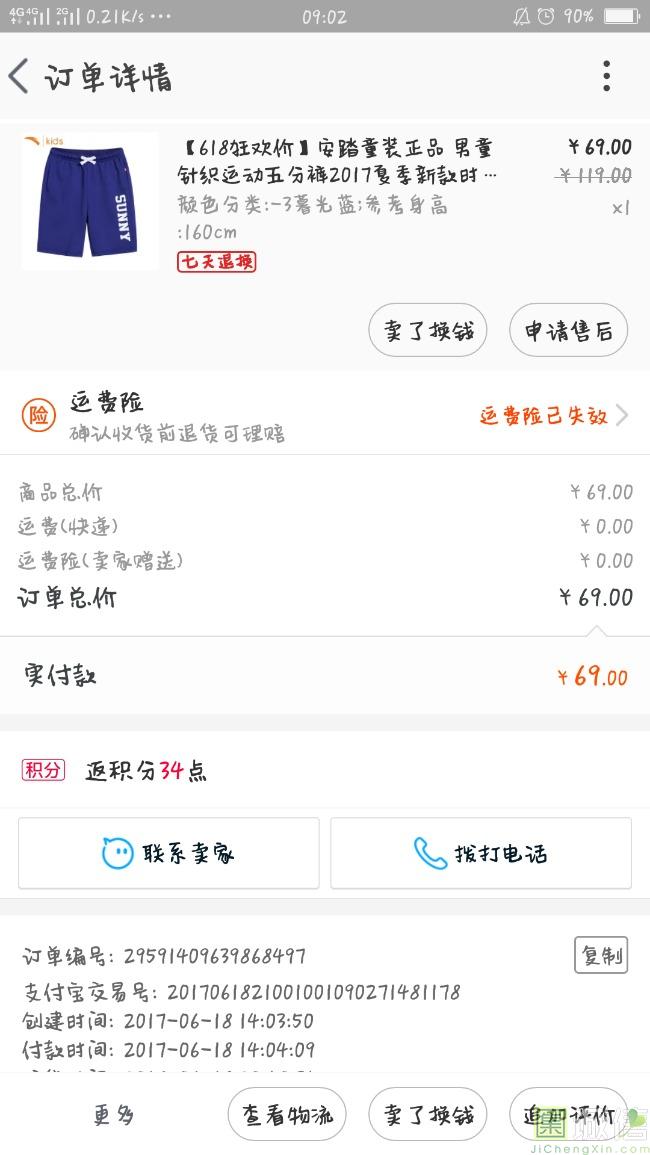
Task: Go back from order details
Action: pos(20,76)
